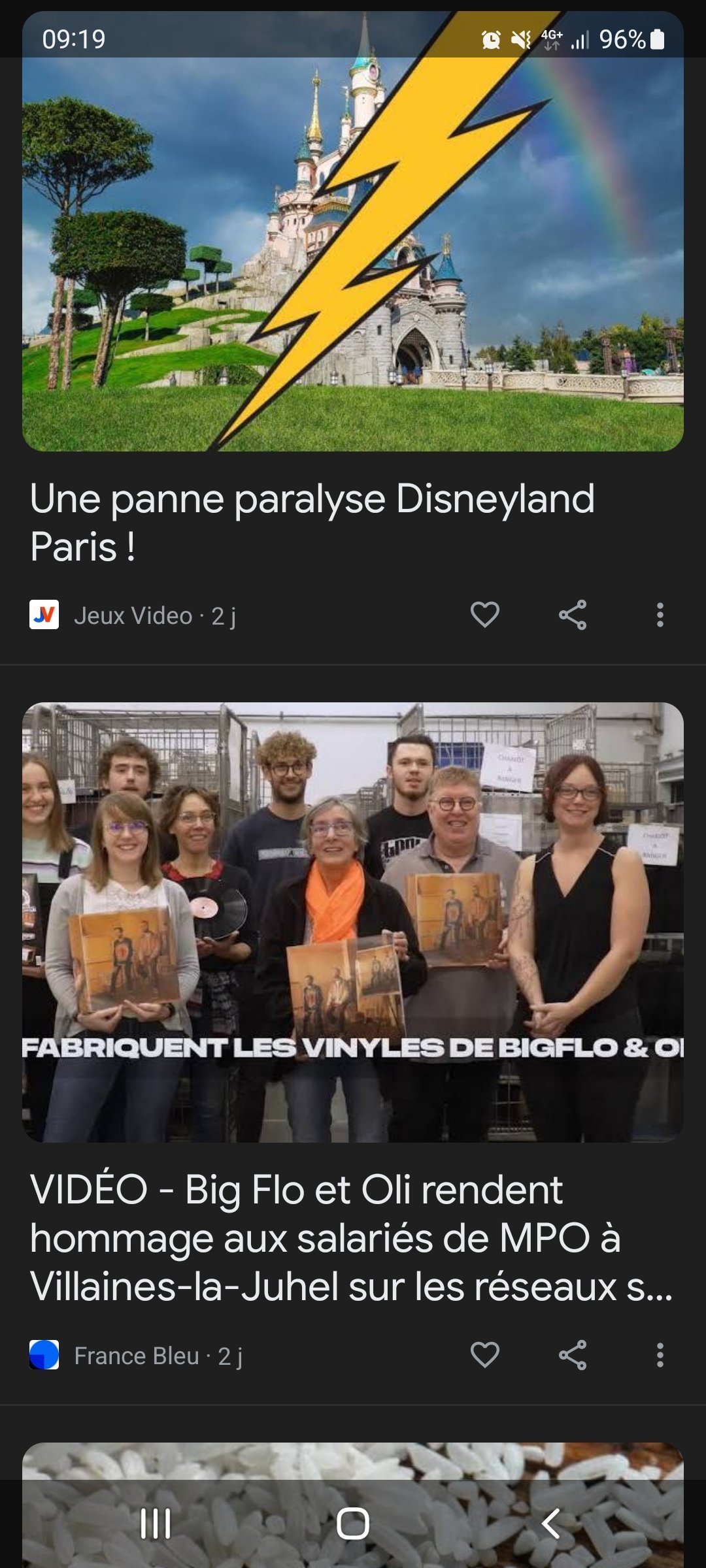The width and height of the screenshot is (706, 1568).
Task: Open the Disneyland Paris outage article
Action: [x=312, y=521]
